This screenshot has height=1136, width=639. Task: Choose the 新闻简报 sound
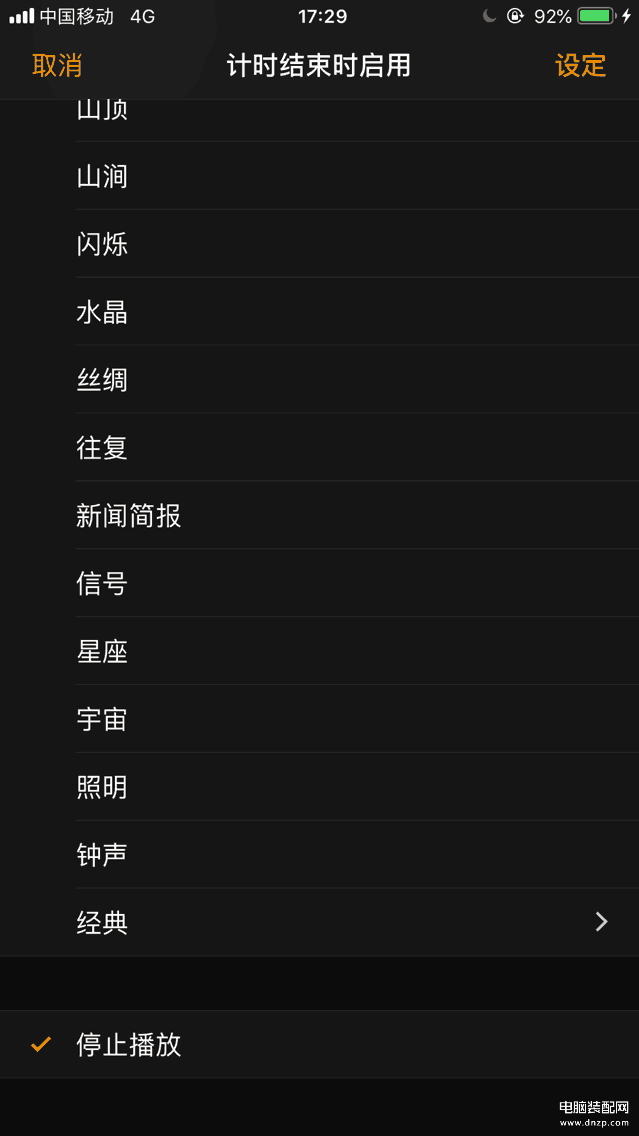[320, 516]
